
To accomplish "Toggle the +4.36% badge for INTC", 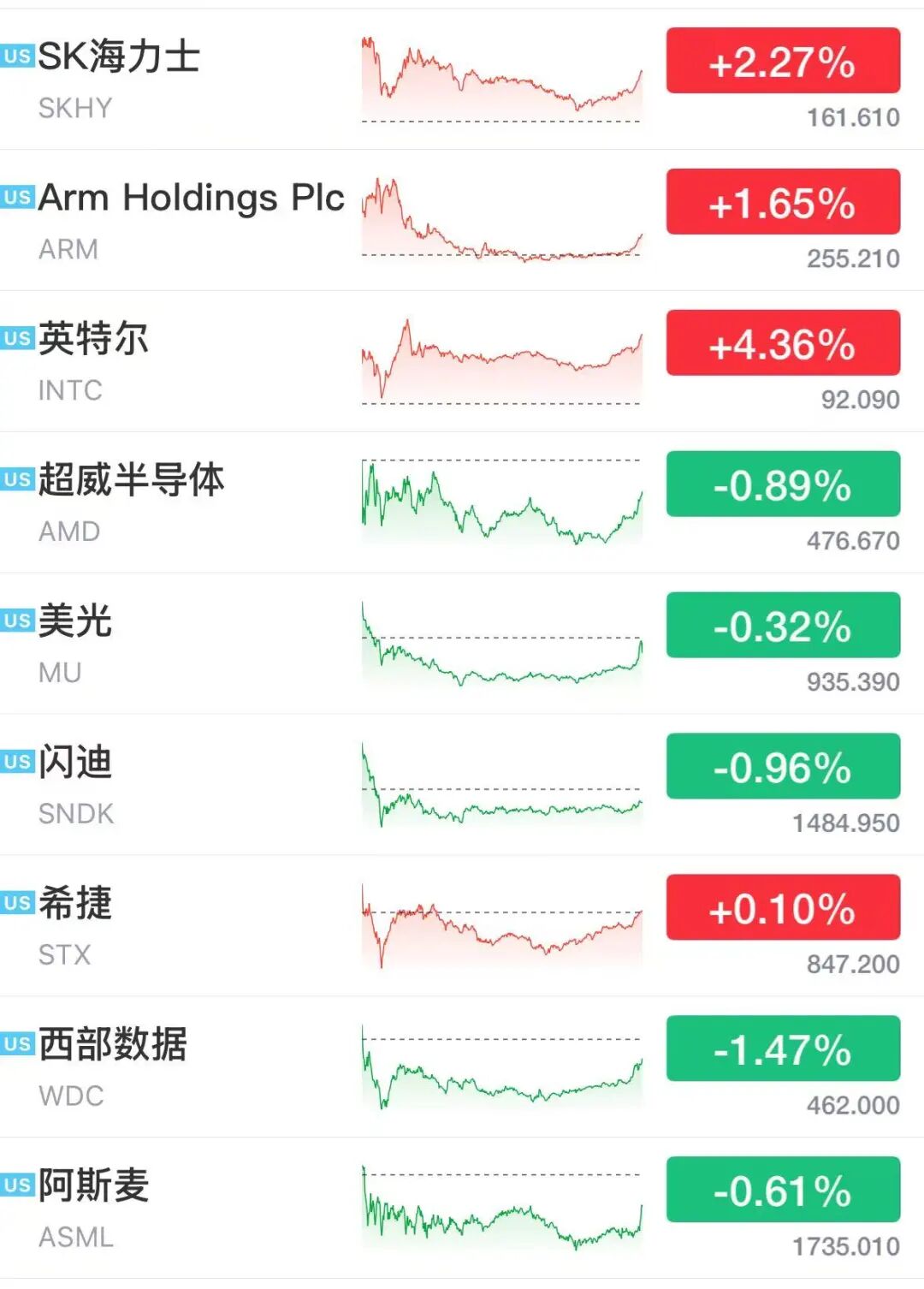I will coord(783,342).
